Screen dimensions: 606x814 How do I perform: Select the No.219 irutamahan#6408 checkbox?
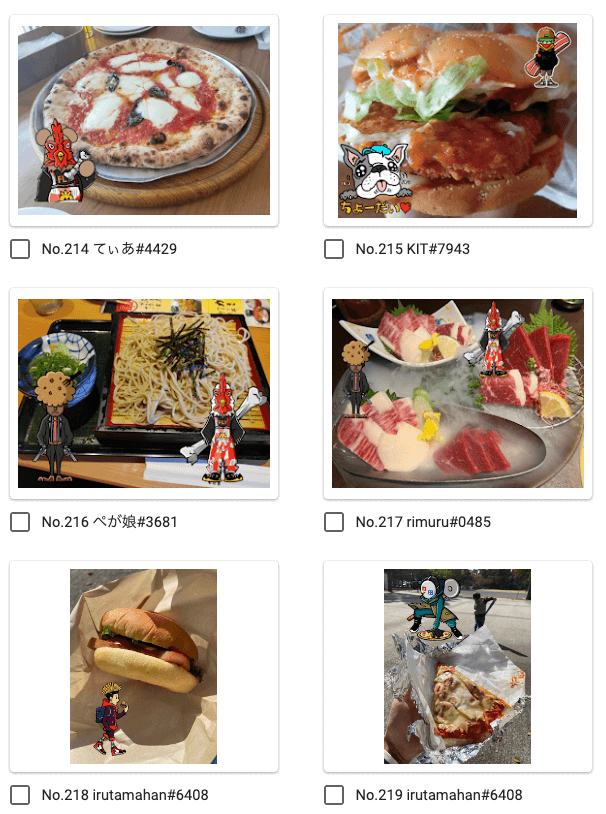point(334,795)
